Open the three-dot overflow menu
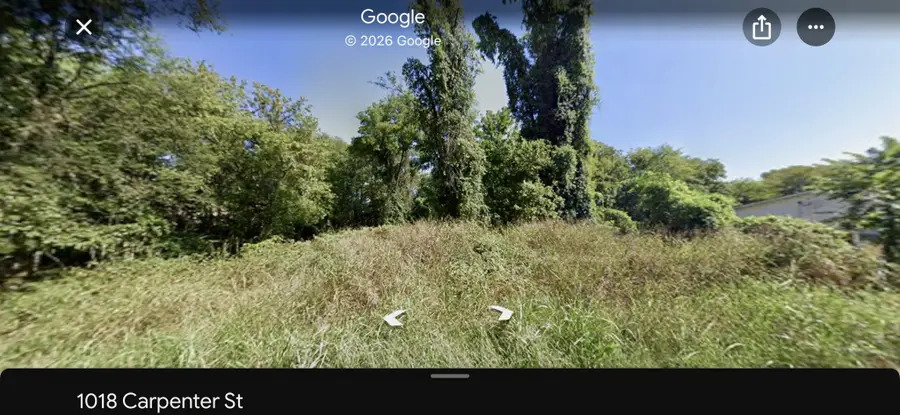Screen dimensions: 900x415 tap(815, 27)
